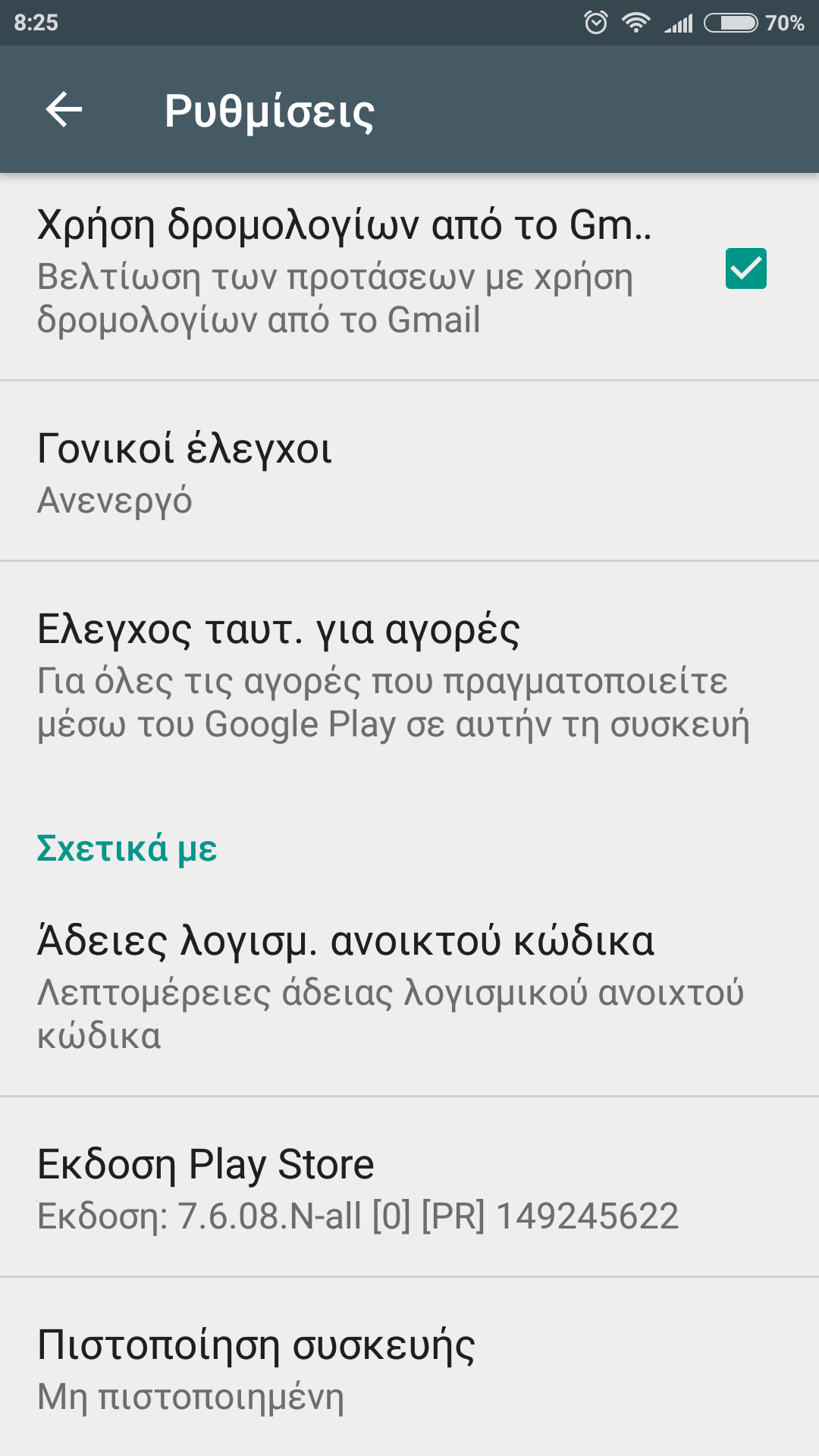Screen dimensions: 819x1456
Task: Tap the Έκδοση Play Store row
Action: click(409, 1188)
